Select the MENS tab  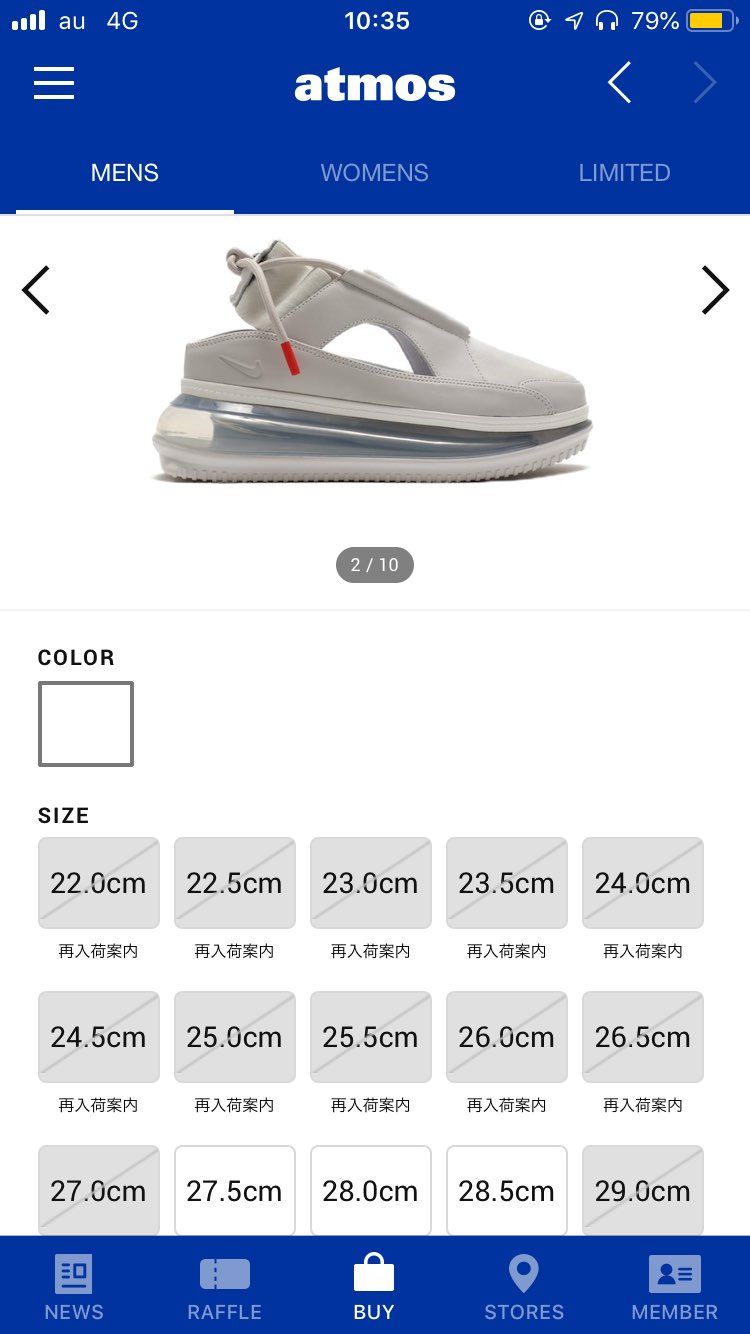(x=125, y=173)
